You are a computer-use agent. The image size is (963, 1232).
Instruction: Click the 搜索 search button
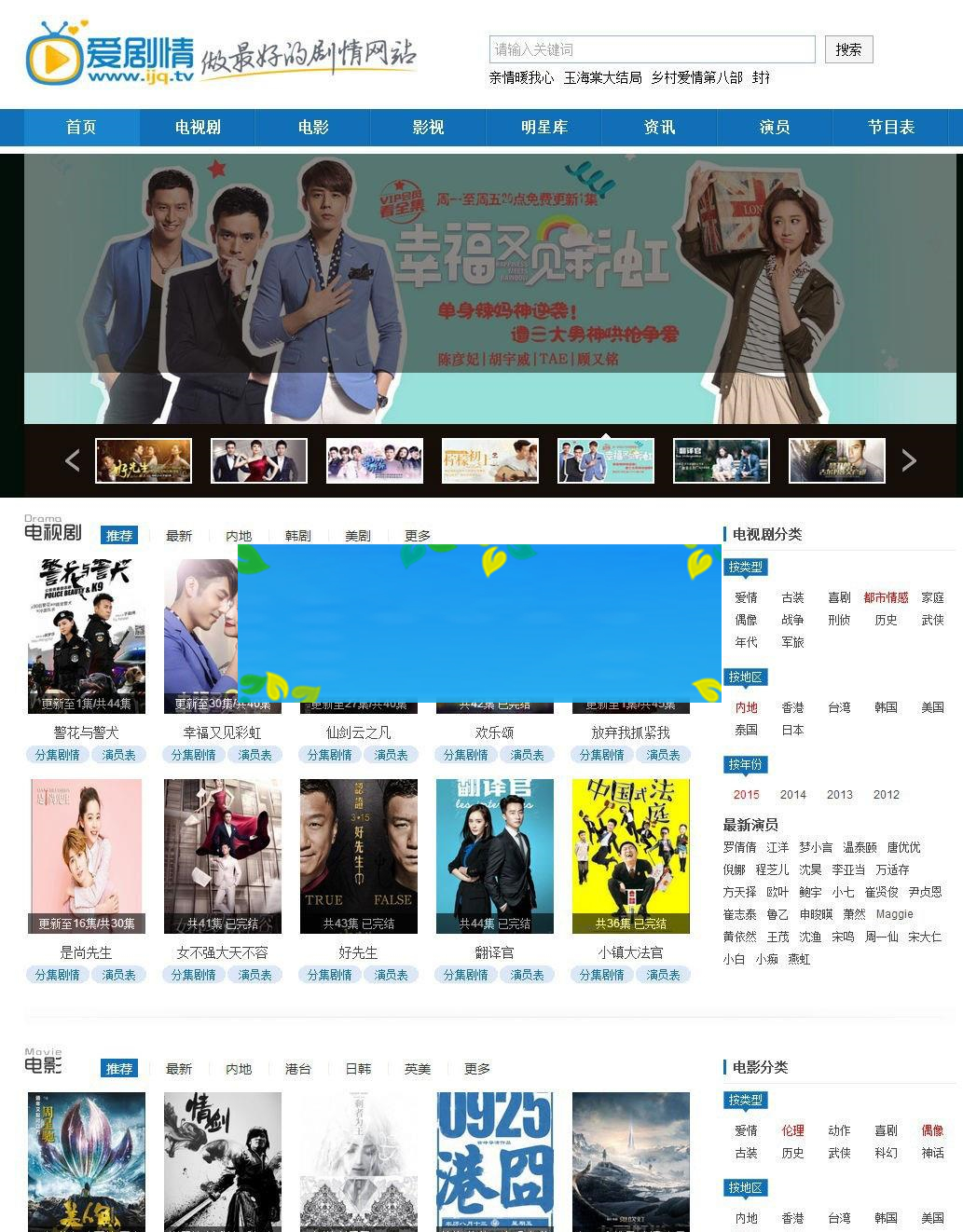point(848,49)
